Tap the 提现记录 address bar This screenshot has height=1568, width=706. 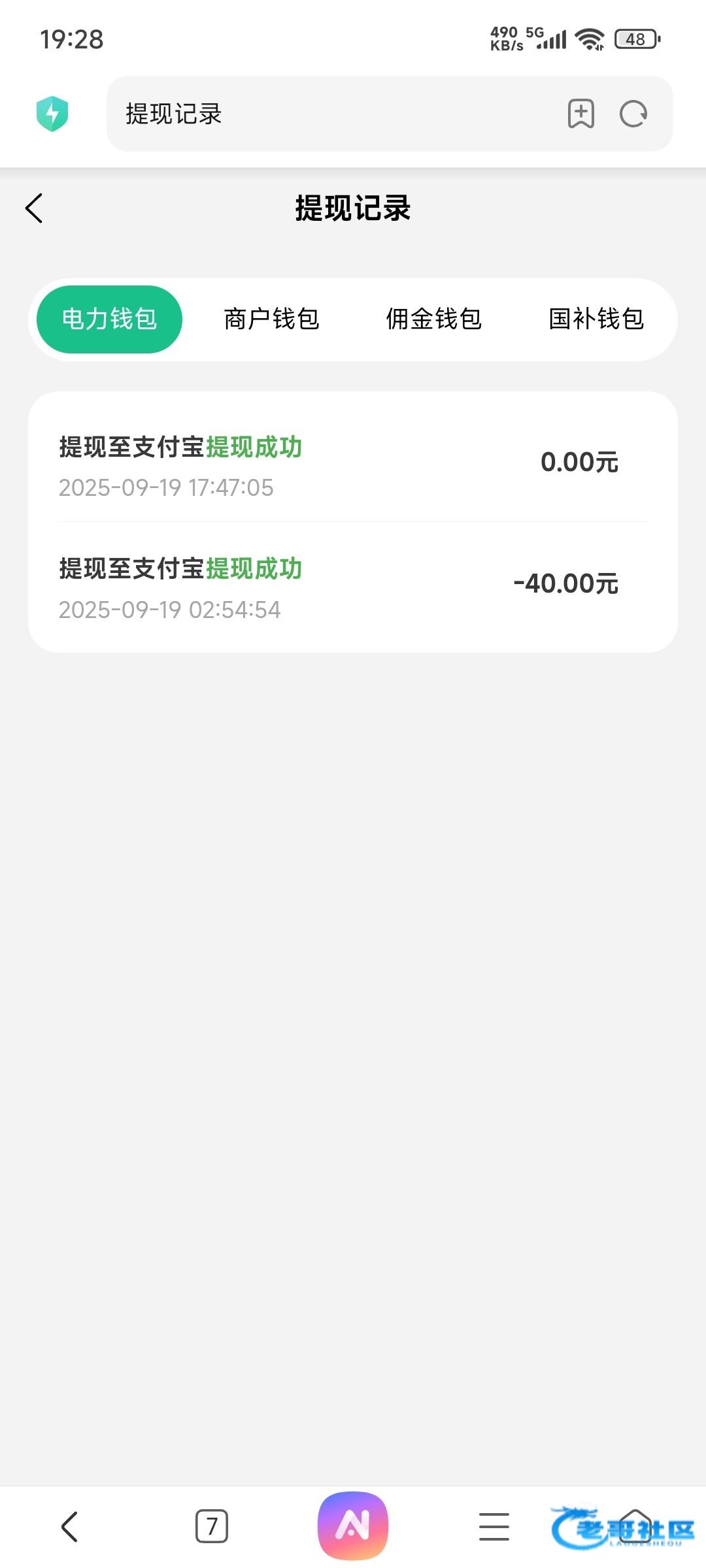coord(327,114)
